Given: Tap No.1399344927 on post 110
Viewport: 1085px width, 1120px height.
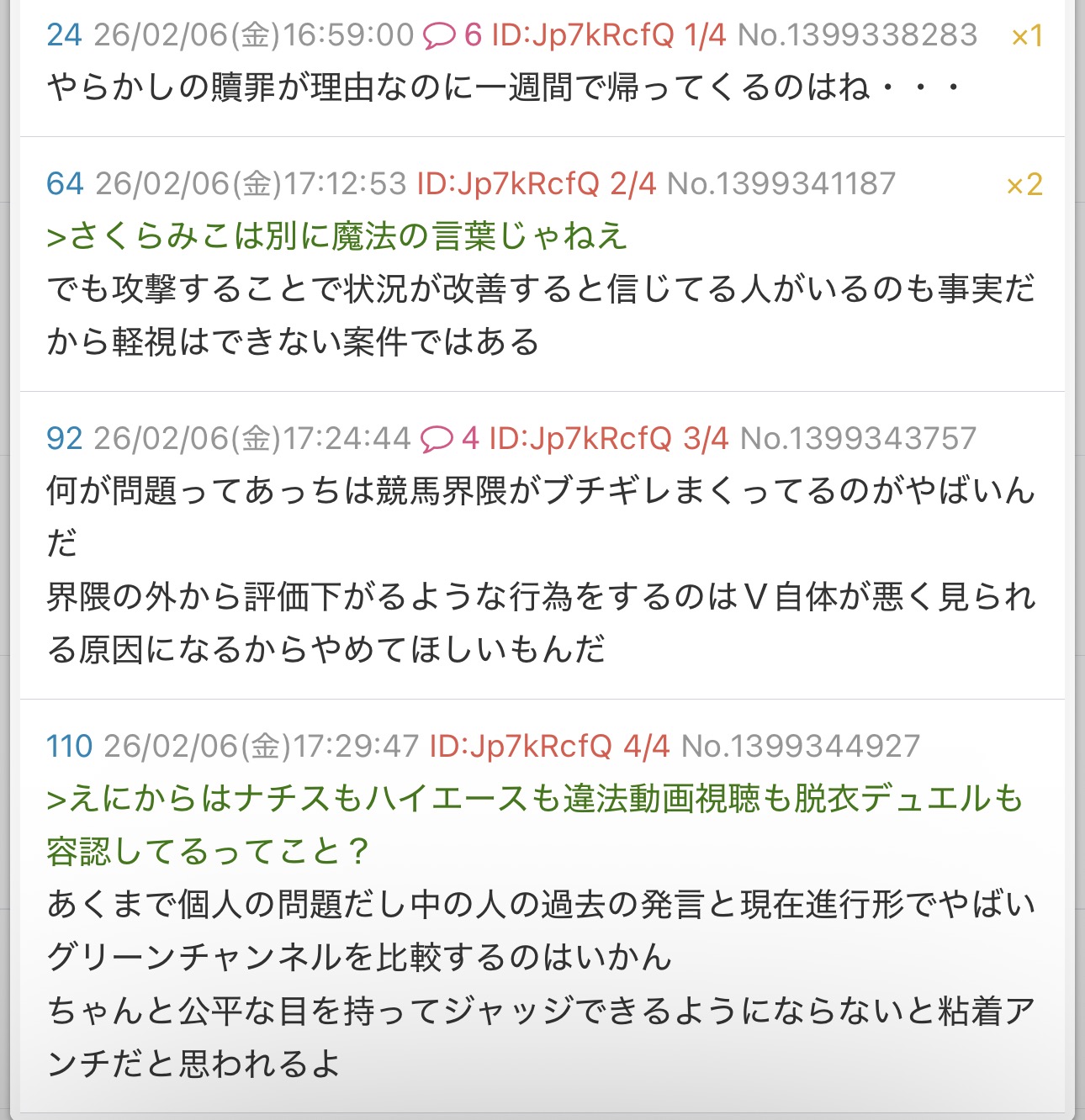Looking at the screenshot, I should 801,746.
